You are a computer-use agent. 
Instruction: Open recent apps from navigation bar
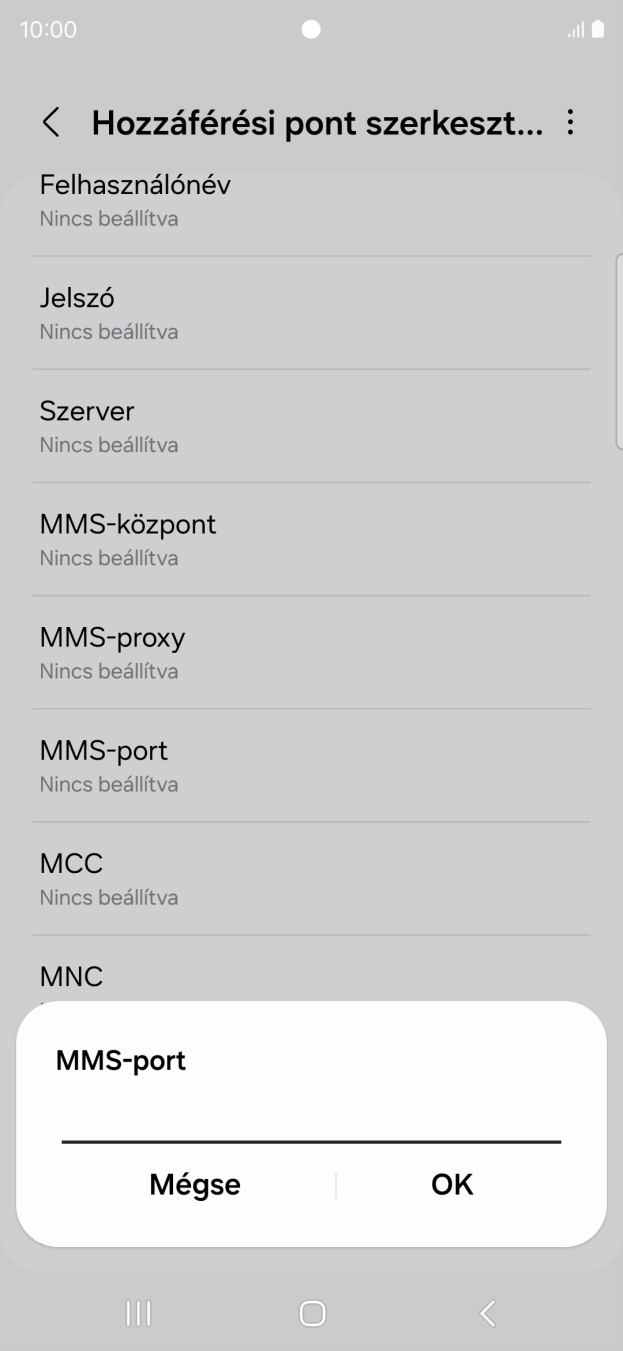pos(138,1313)
